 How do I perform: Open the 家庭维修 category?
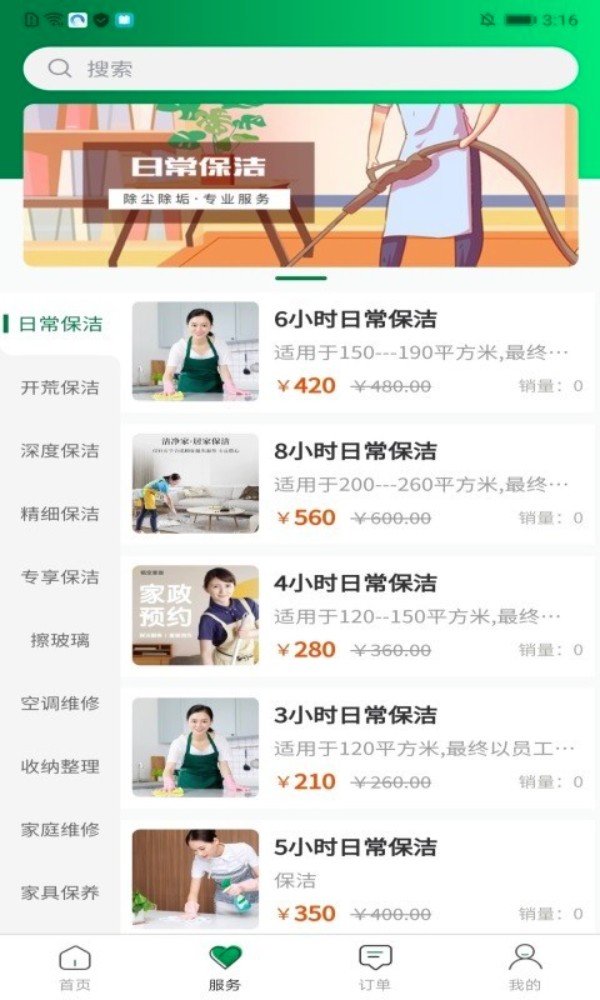coord(60,830)
